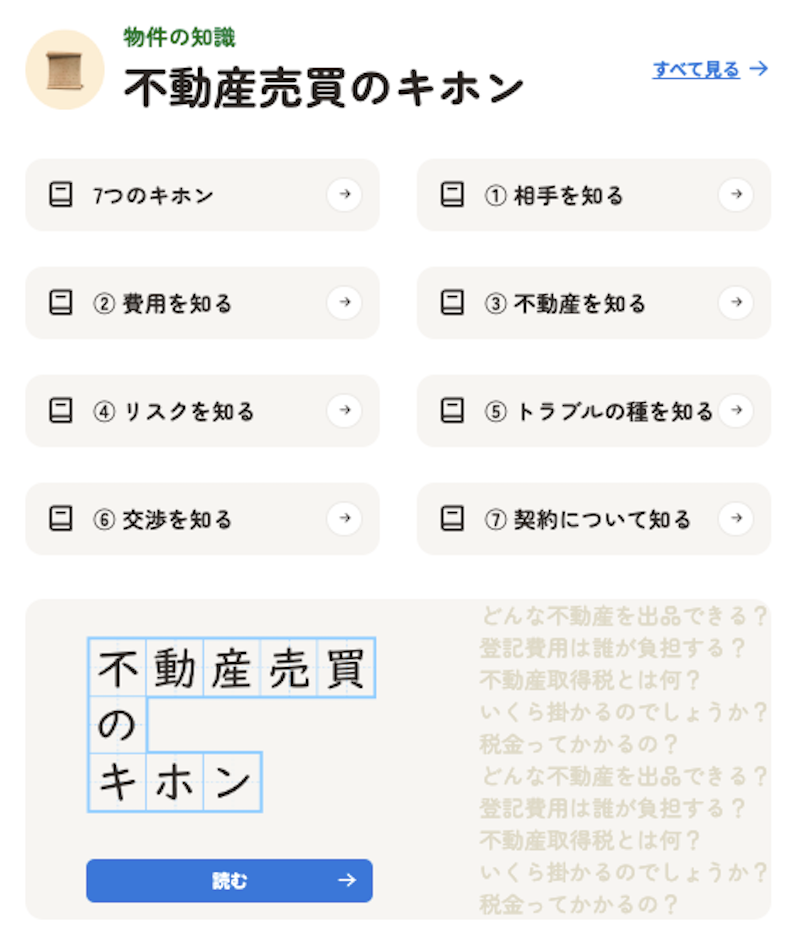Open ⑤ トラブルの種を知る
This screenshot has width=800, height=950.
(x=593, y=411)
